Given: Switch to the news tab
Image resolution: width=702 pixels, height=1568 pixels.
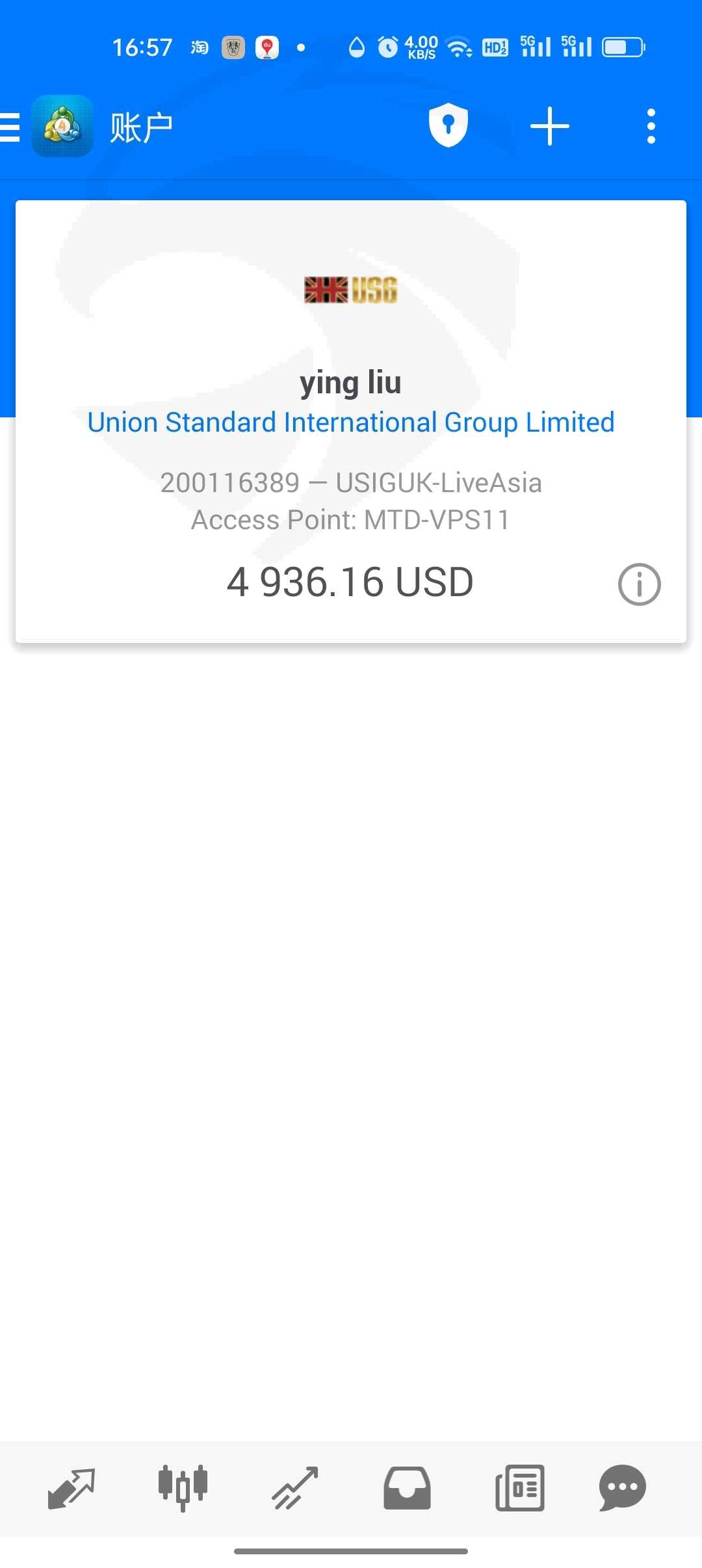Looking at the screenshot, I should point(520,1487).
